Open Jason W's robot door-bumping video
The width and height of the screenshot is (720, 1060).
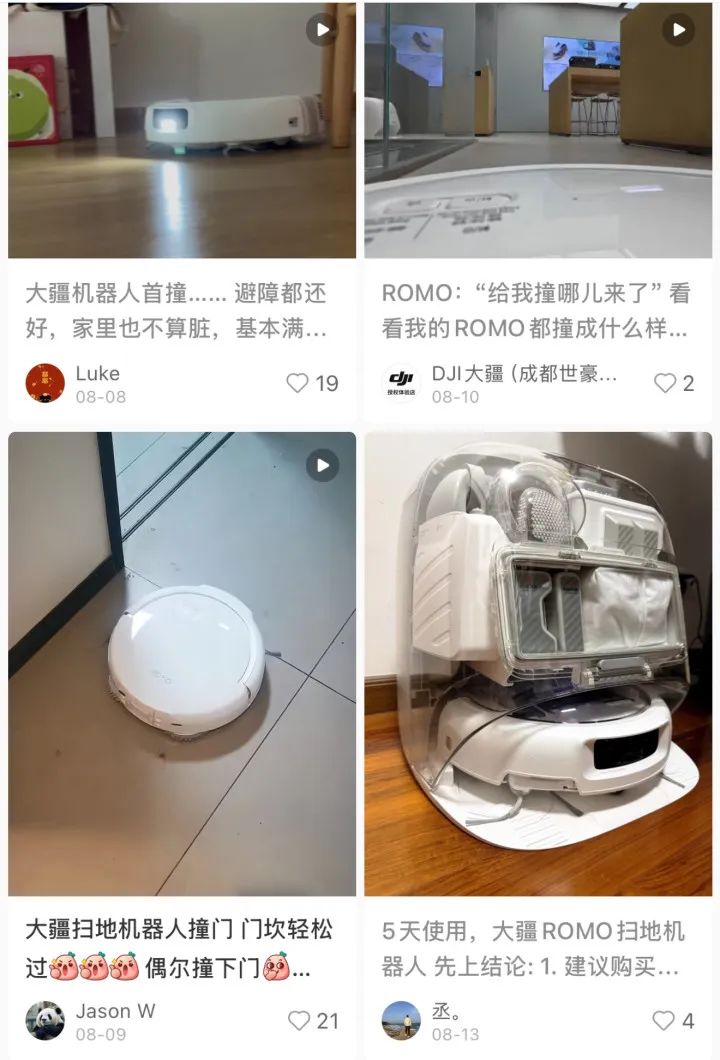pos(182,664)
